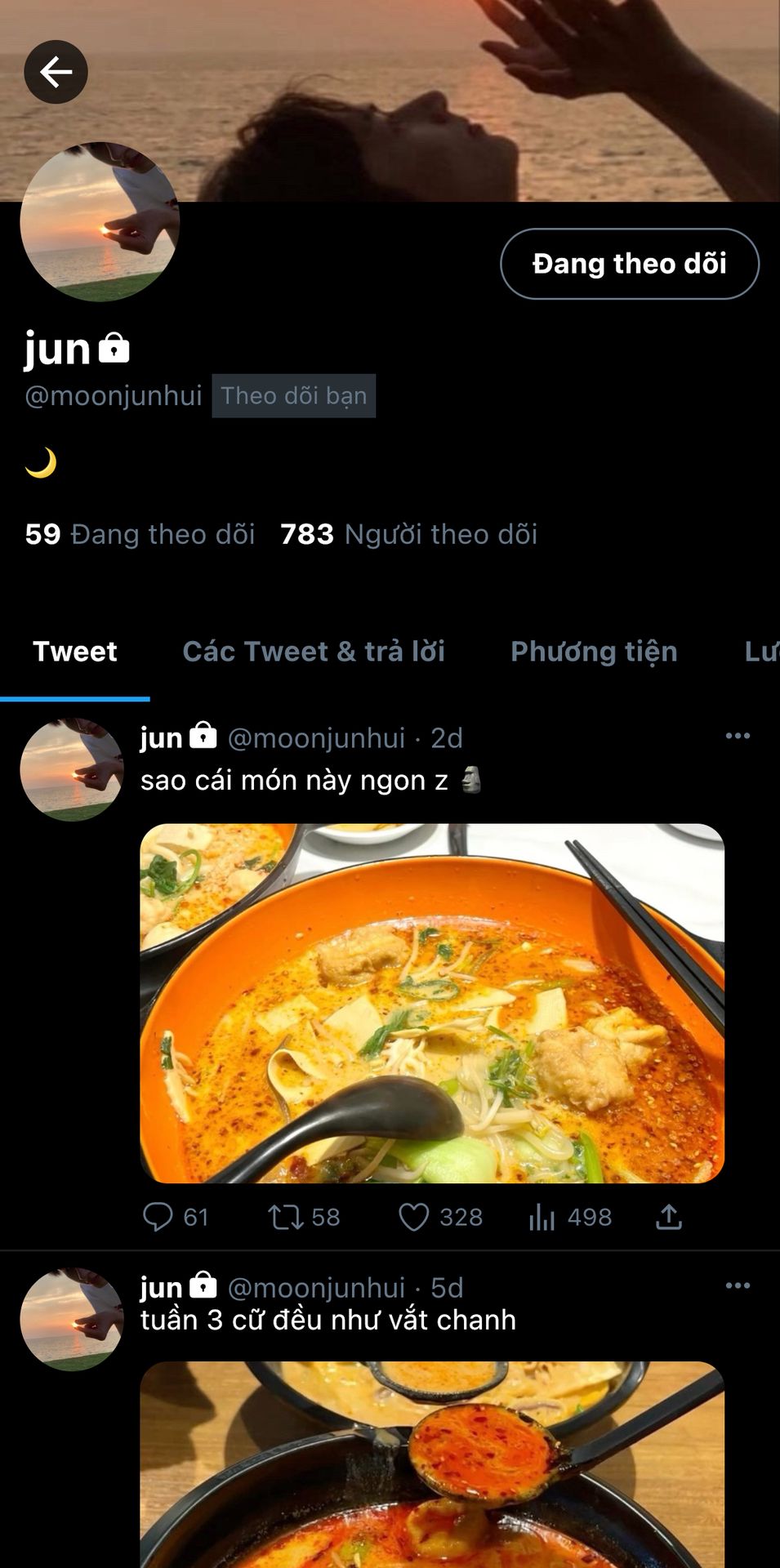Go back using the arrow icon
Image resolution: width=780 pixels, height=1568 pixels.
tap(56, 72)
